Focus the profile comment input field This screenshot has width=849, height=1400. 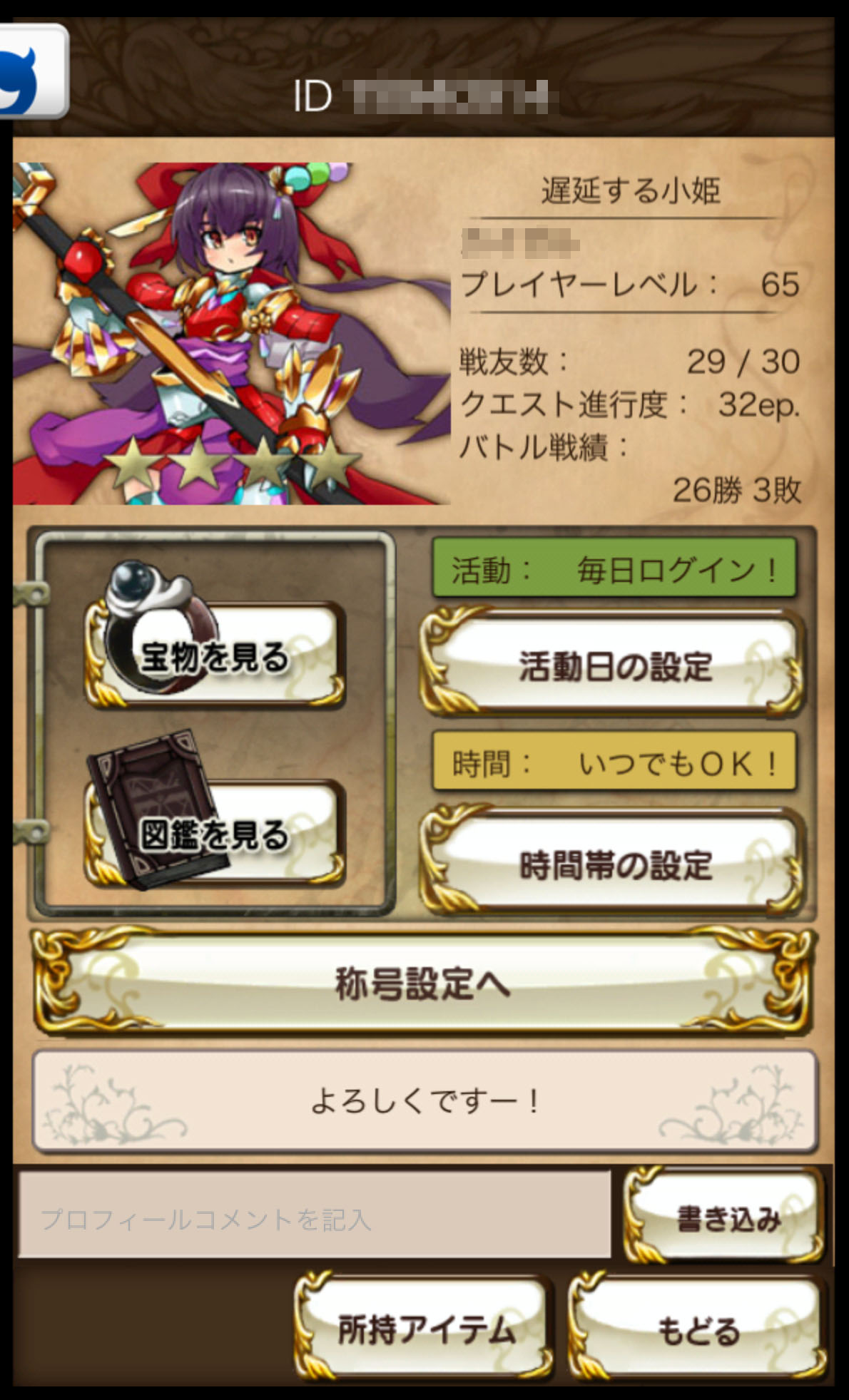[314, 1218]
